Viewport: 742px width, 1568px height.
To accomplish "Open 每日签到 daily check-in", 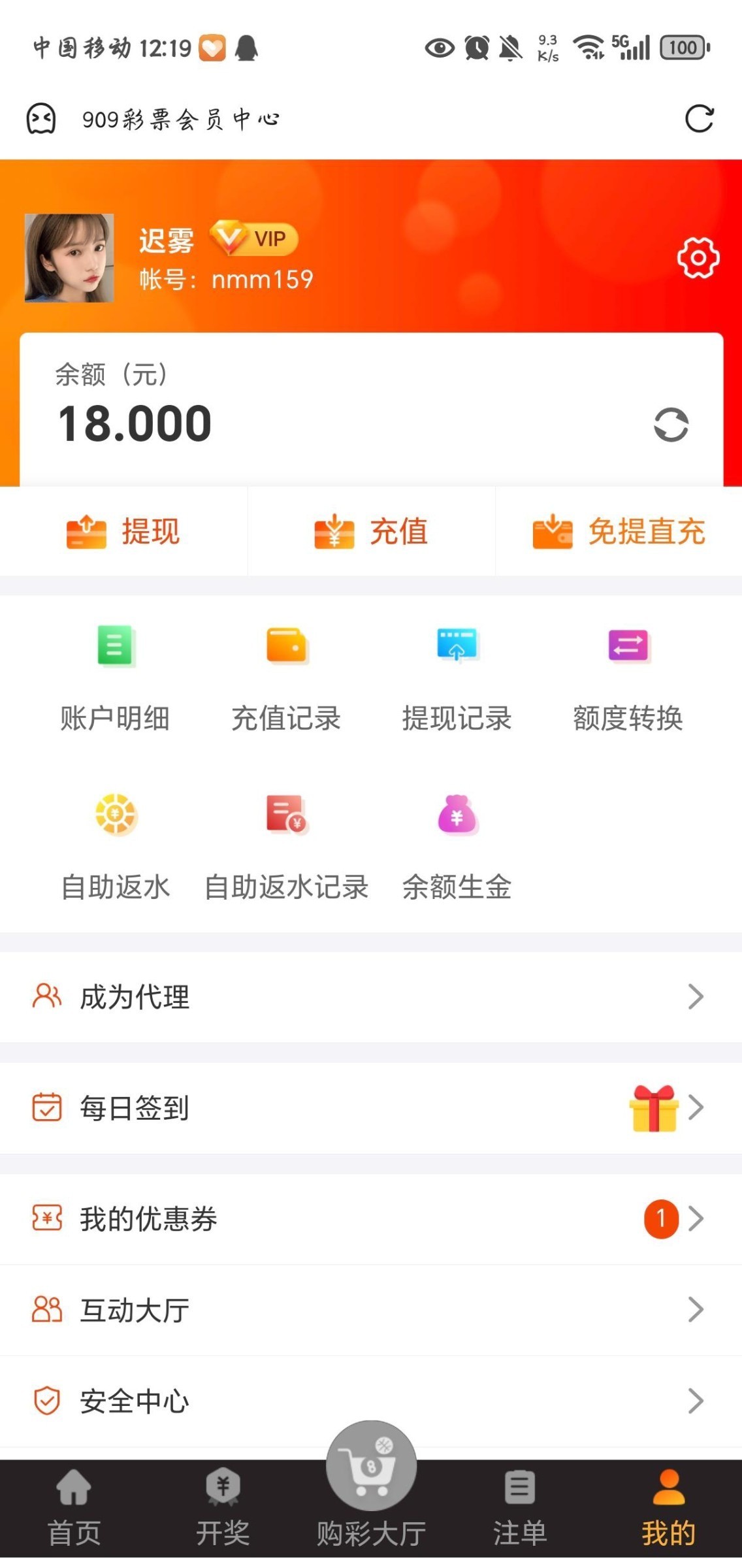I will [x=371, y=1108].
